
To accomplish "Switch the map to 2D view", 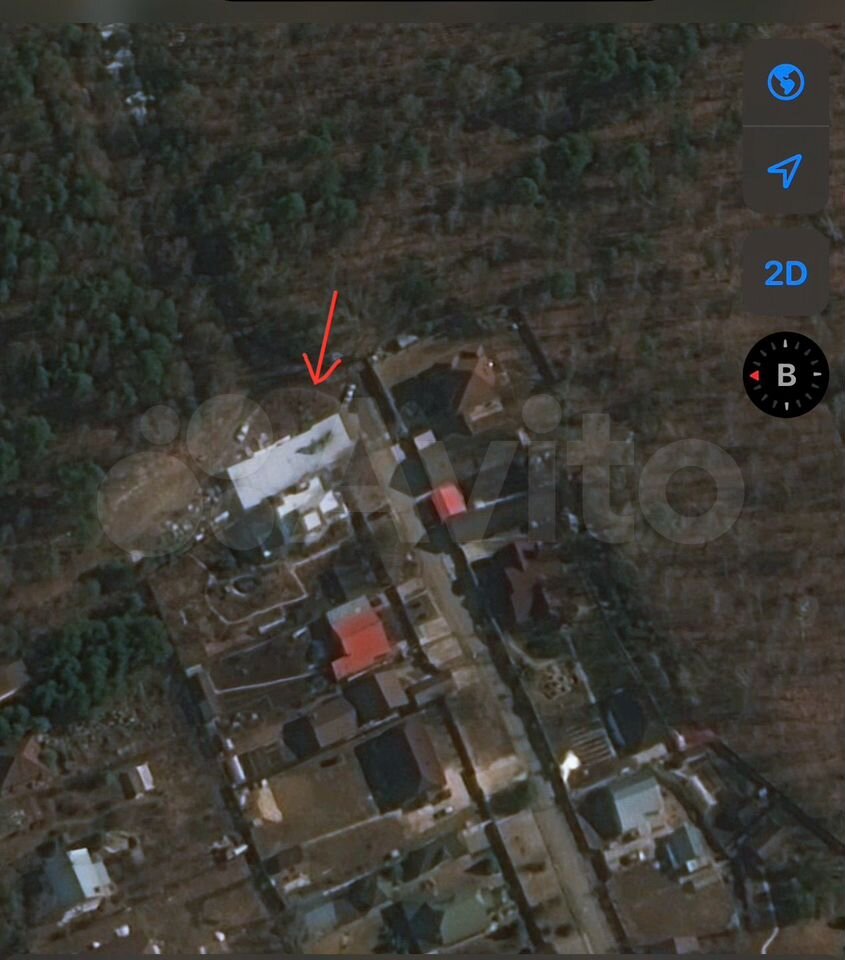I will [x=785, y=273].
